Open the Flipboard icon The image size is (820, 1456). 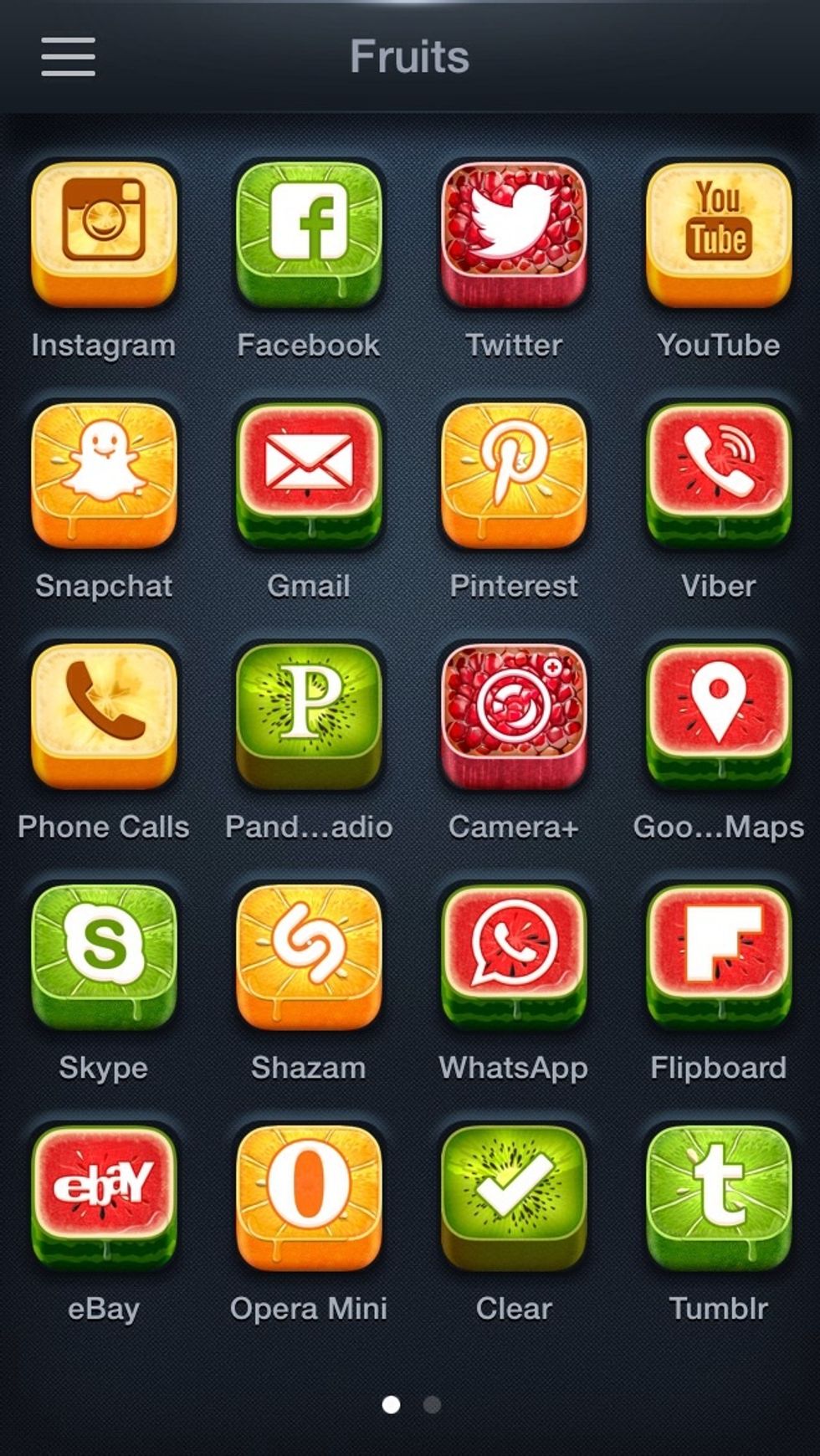[x=719, y=958]
